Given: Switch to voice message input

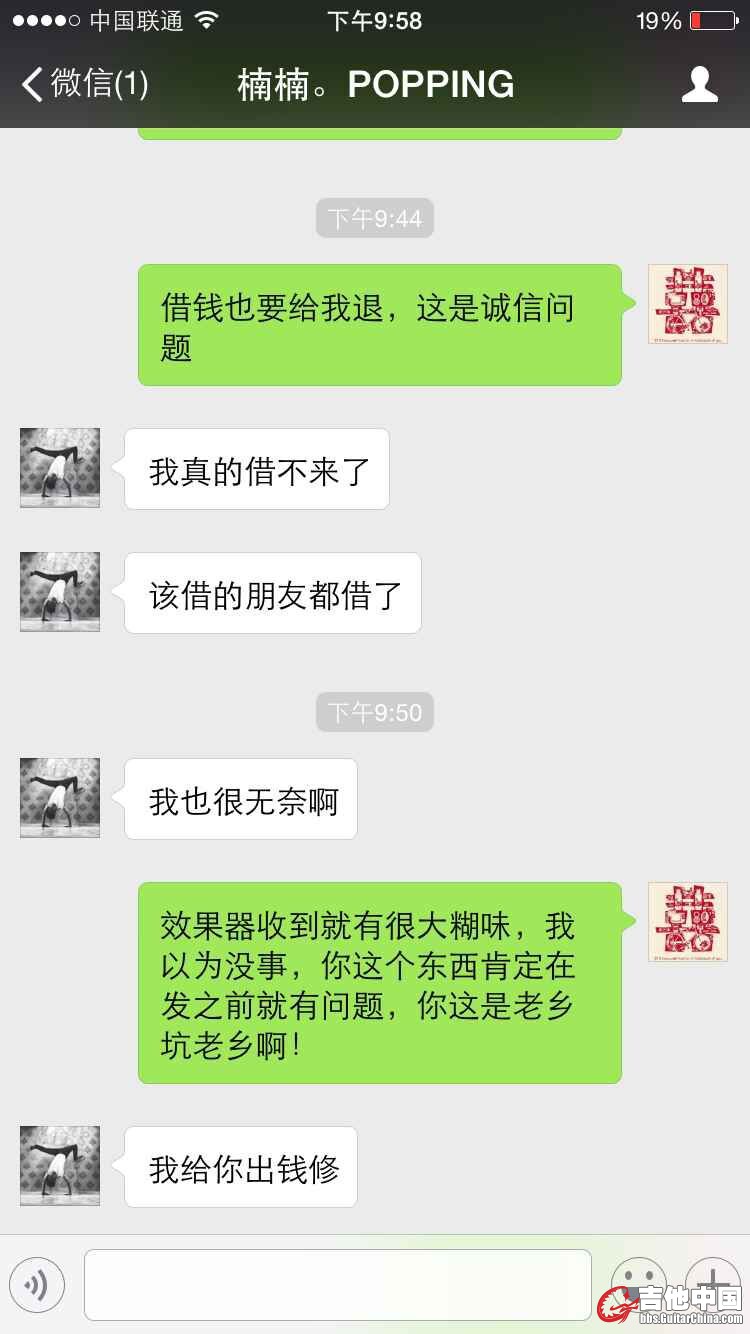Looking at the screenshot, I should point(37,1284).
